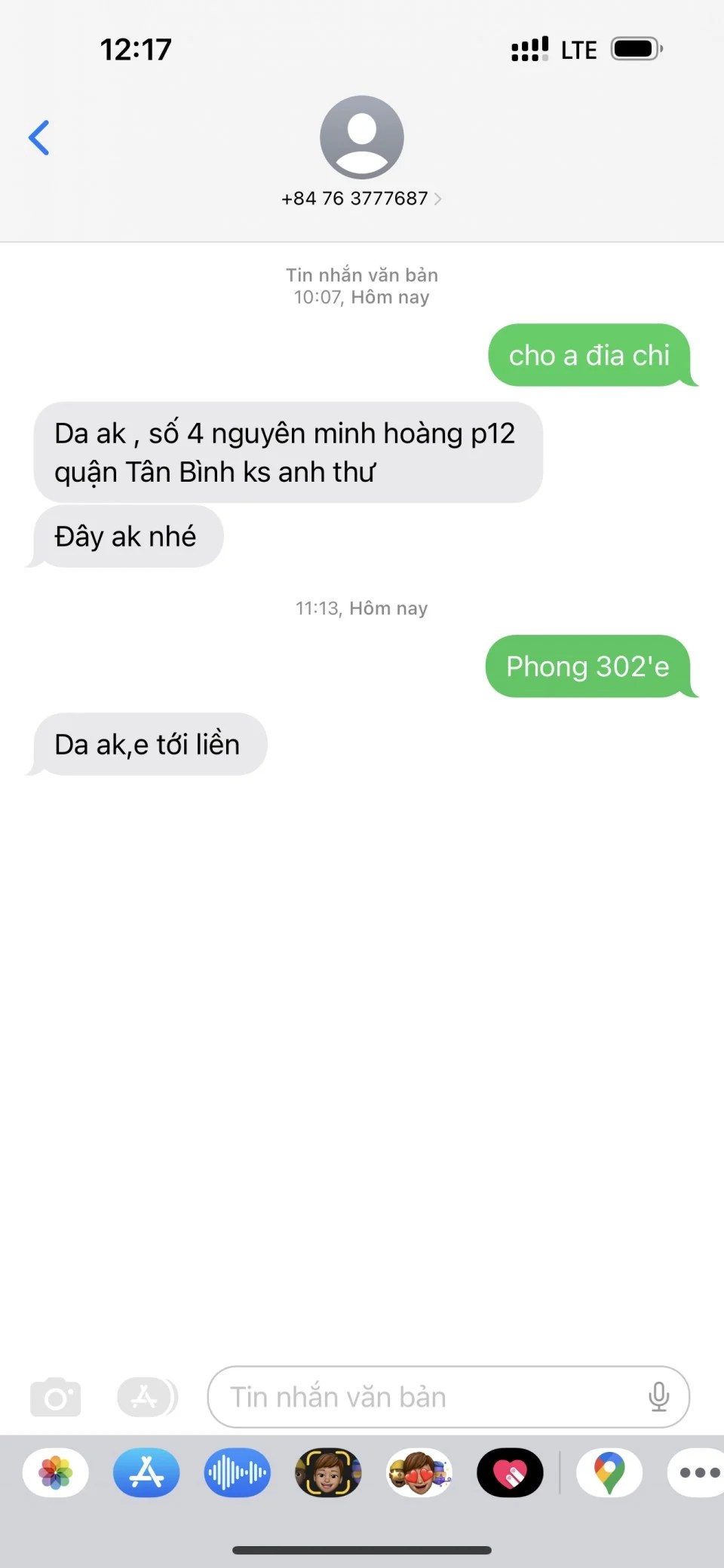Open the Digital Touch heart app
This screenshot has width=724, height=1568.
[510, 1472]
